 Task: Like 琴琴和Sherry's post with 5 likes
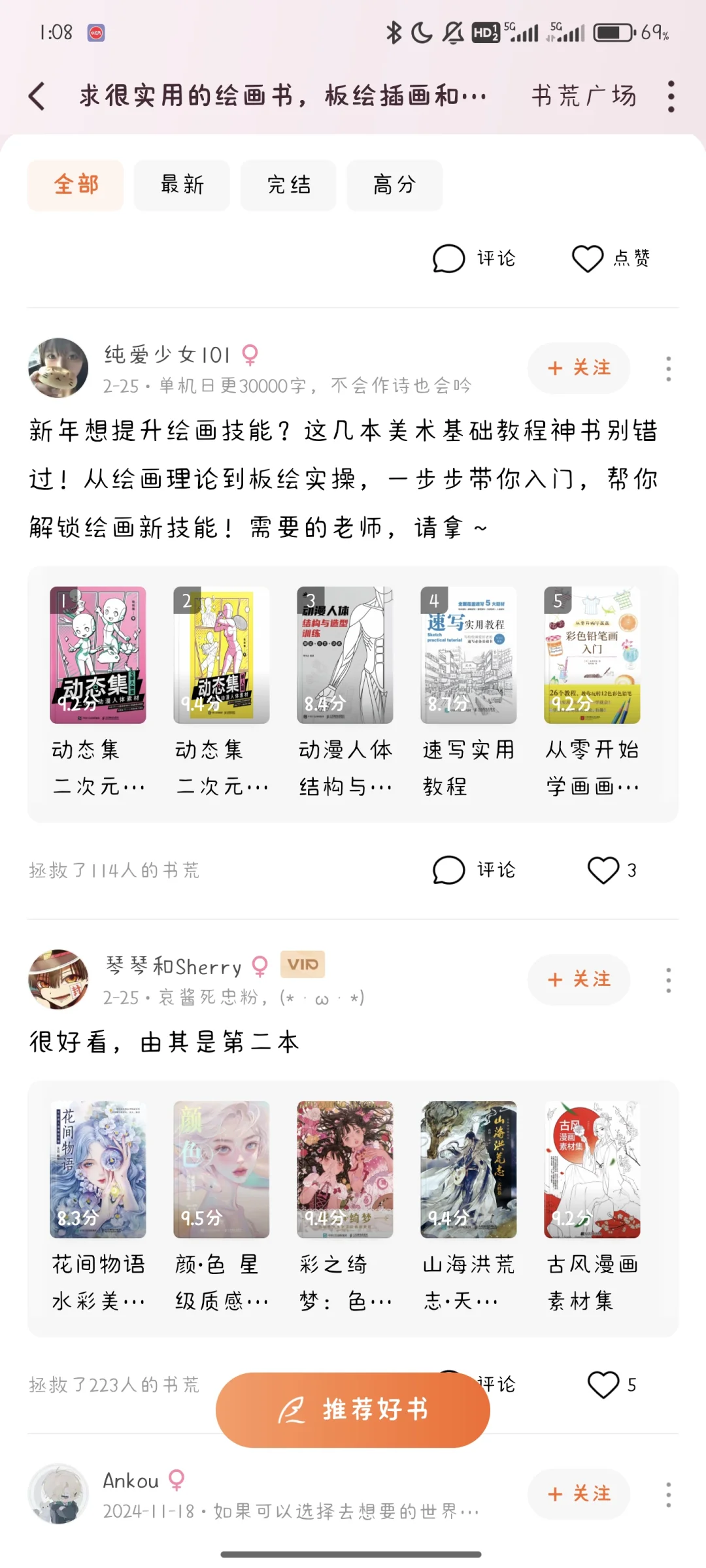coord(612,1384)
